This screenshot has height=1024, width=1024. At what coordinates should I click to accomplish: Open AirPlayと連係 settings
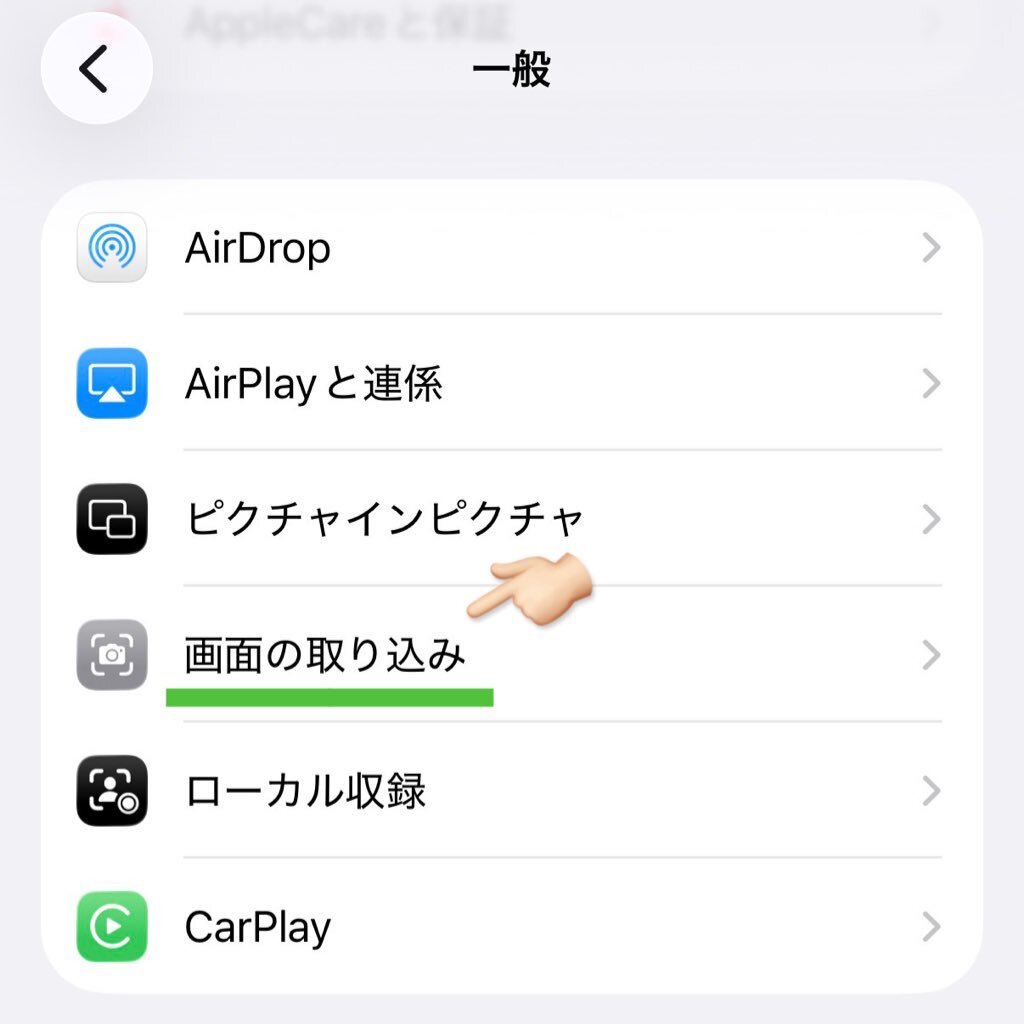click(x=510, y=384)
